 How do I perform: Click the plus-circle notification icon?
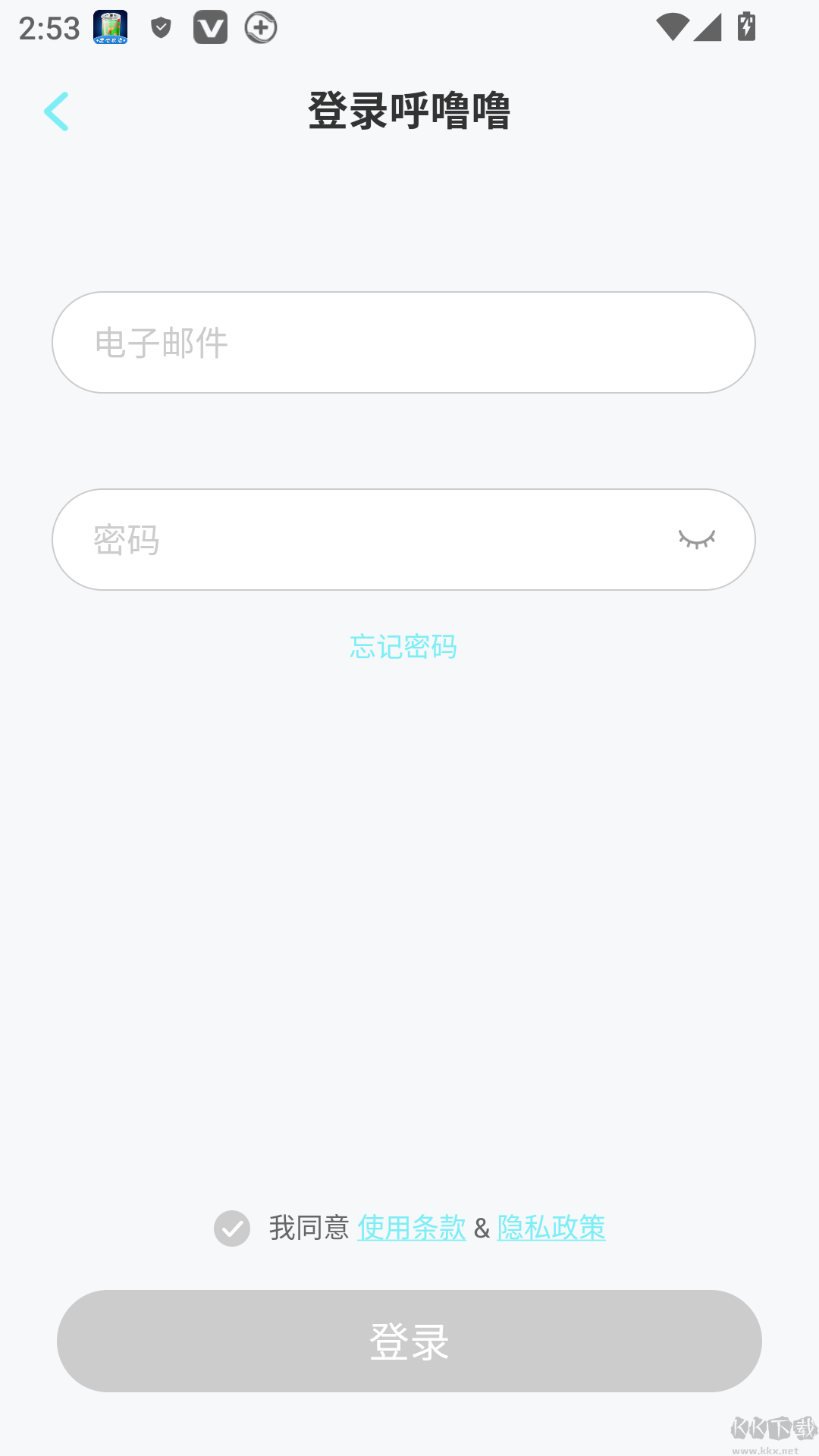260,27
